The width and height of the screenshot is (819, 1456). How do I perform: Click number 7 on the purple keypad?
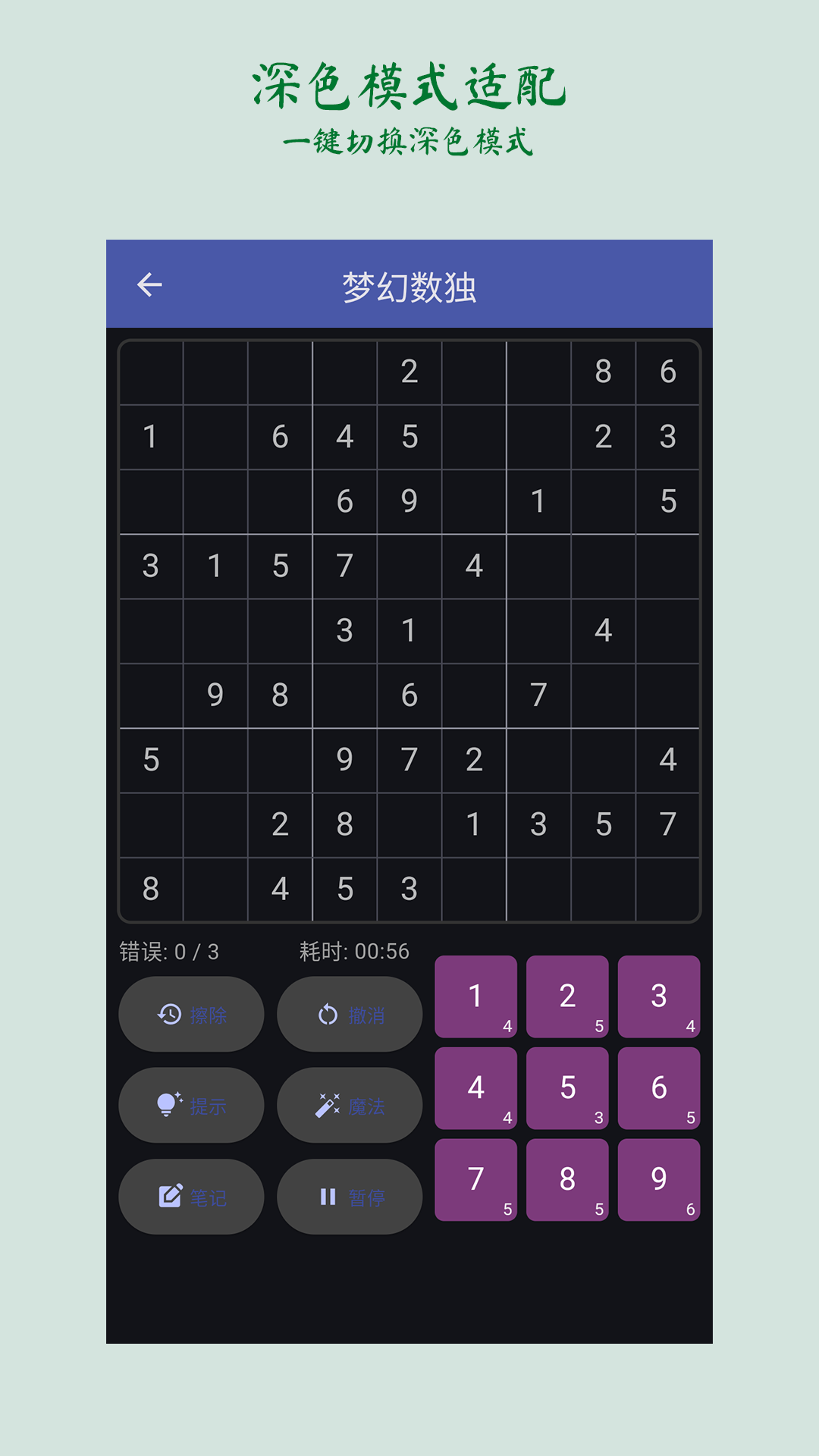476,1181
